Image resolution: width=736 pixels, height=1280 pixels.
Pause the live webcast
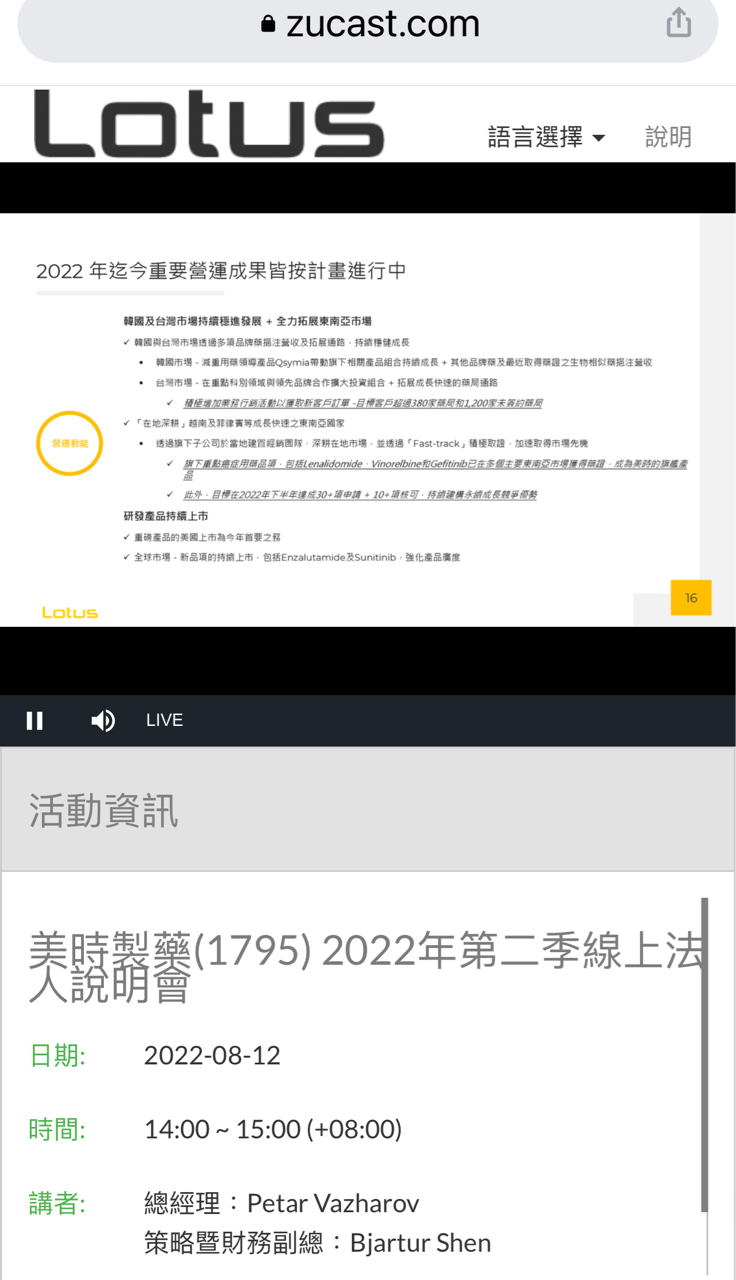point(35,720)
